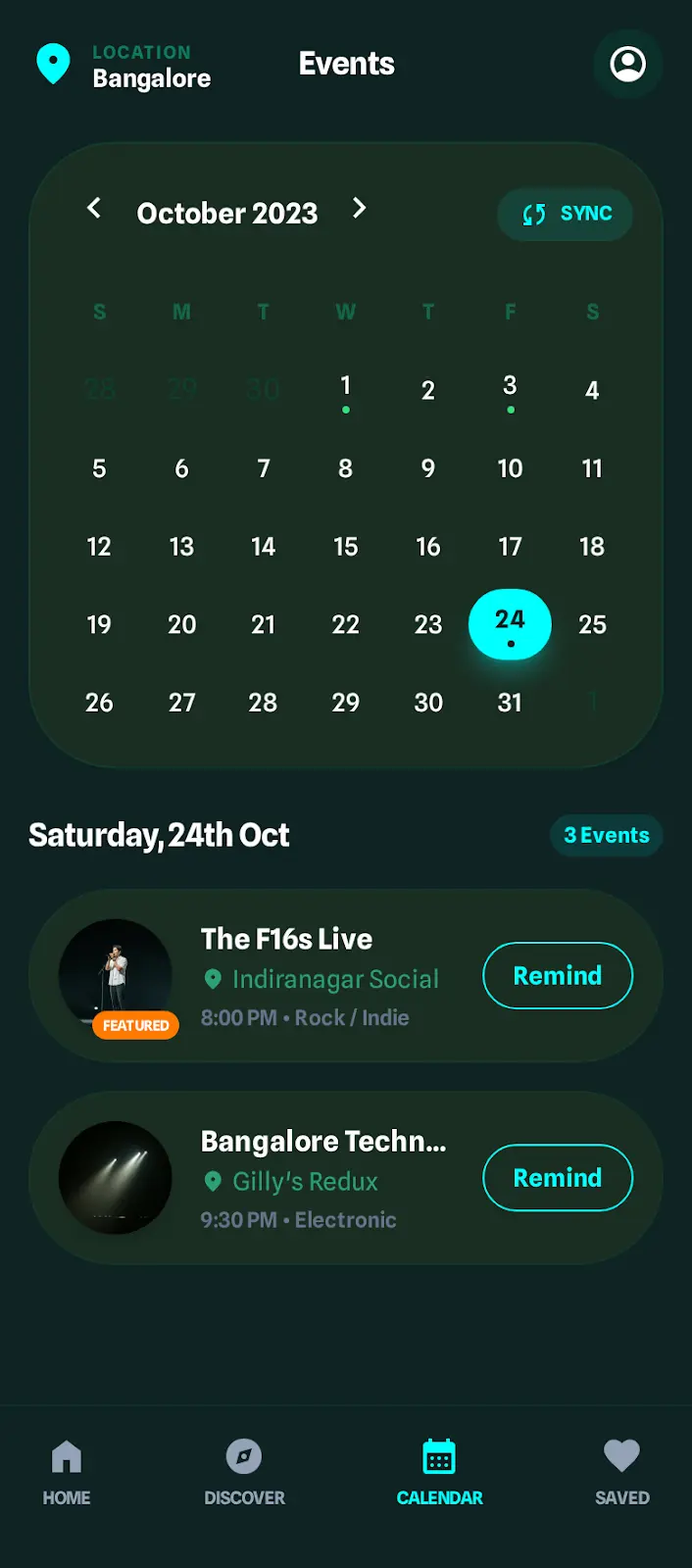Viewport: 692px width, 1568px height.
Task: Switch to the Home tab
Action: coord(67,1472)
